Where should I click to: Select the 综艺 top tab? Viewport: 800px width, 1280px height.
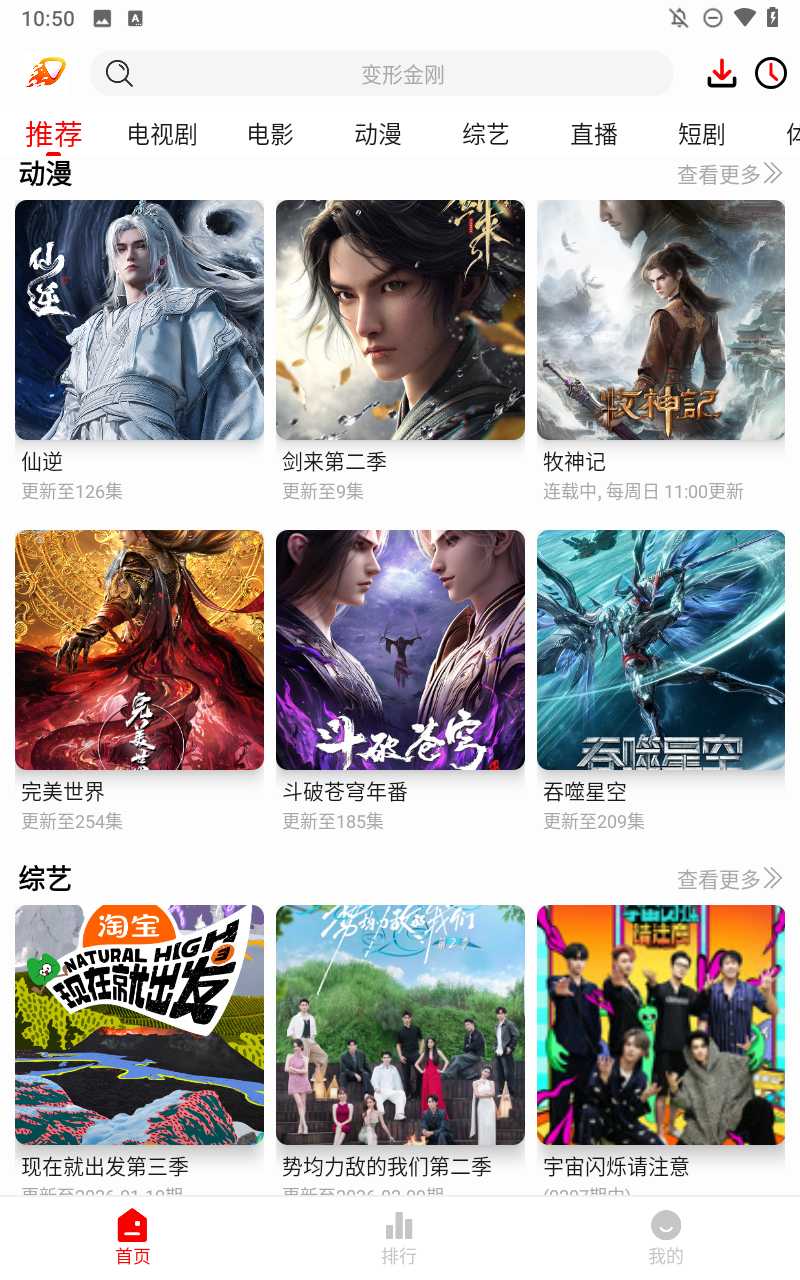coord(486,134)
